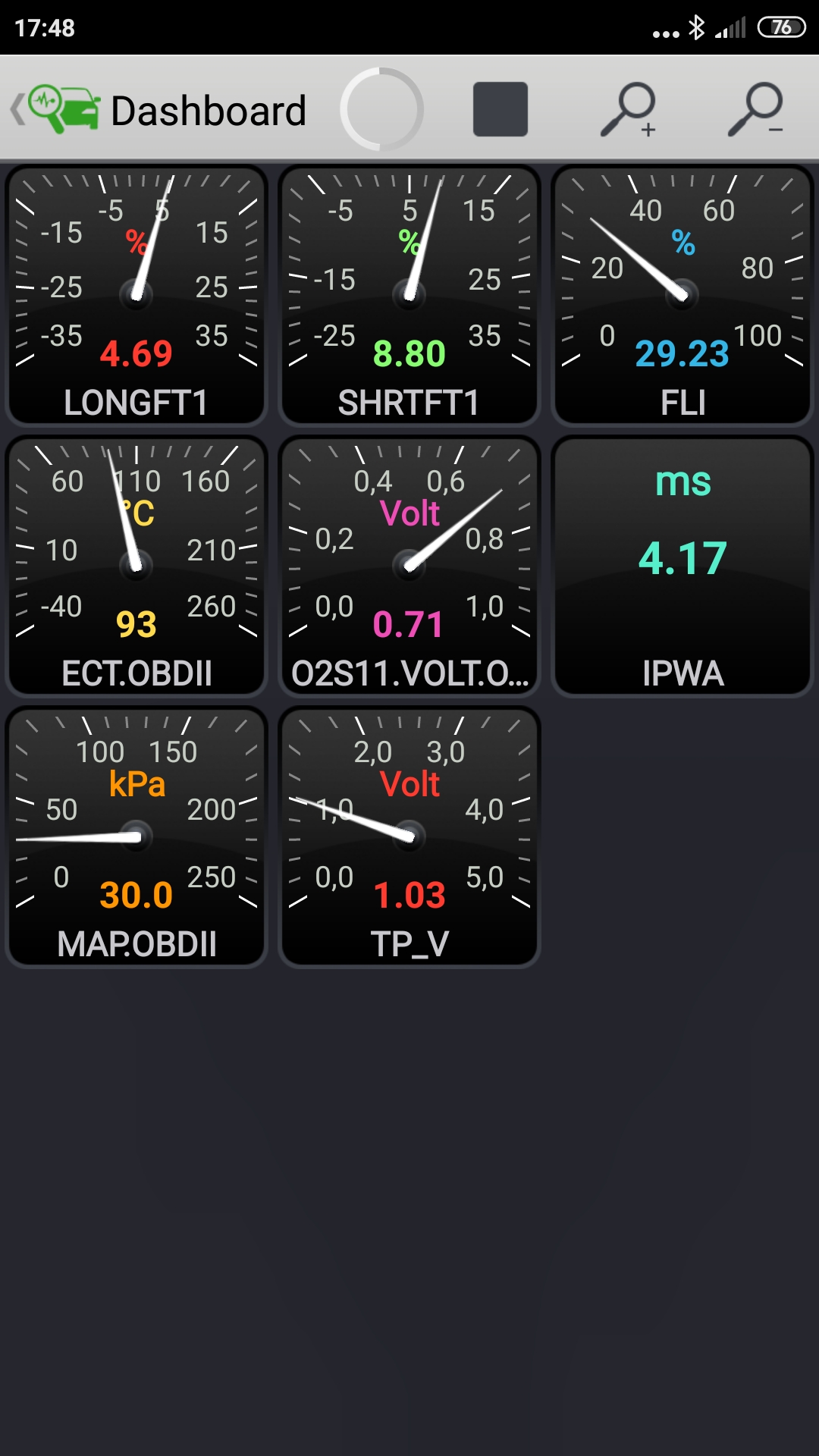819x1456 pixels.
Task: Stop data recording with the square button
Action: 500,109
